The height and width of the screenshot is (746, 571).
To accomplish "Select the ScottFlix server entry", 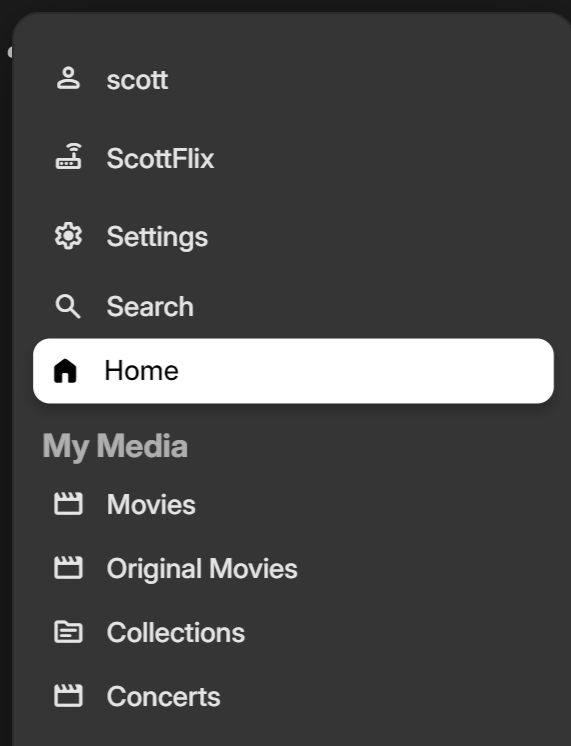I will click(293, 158).
